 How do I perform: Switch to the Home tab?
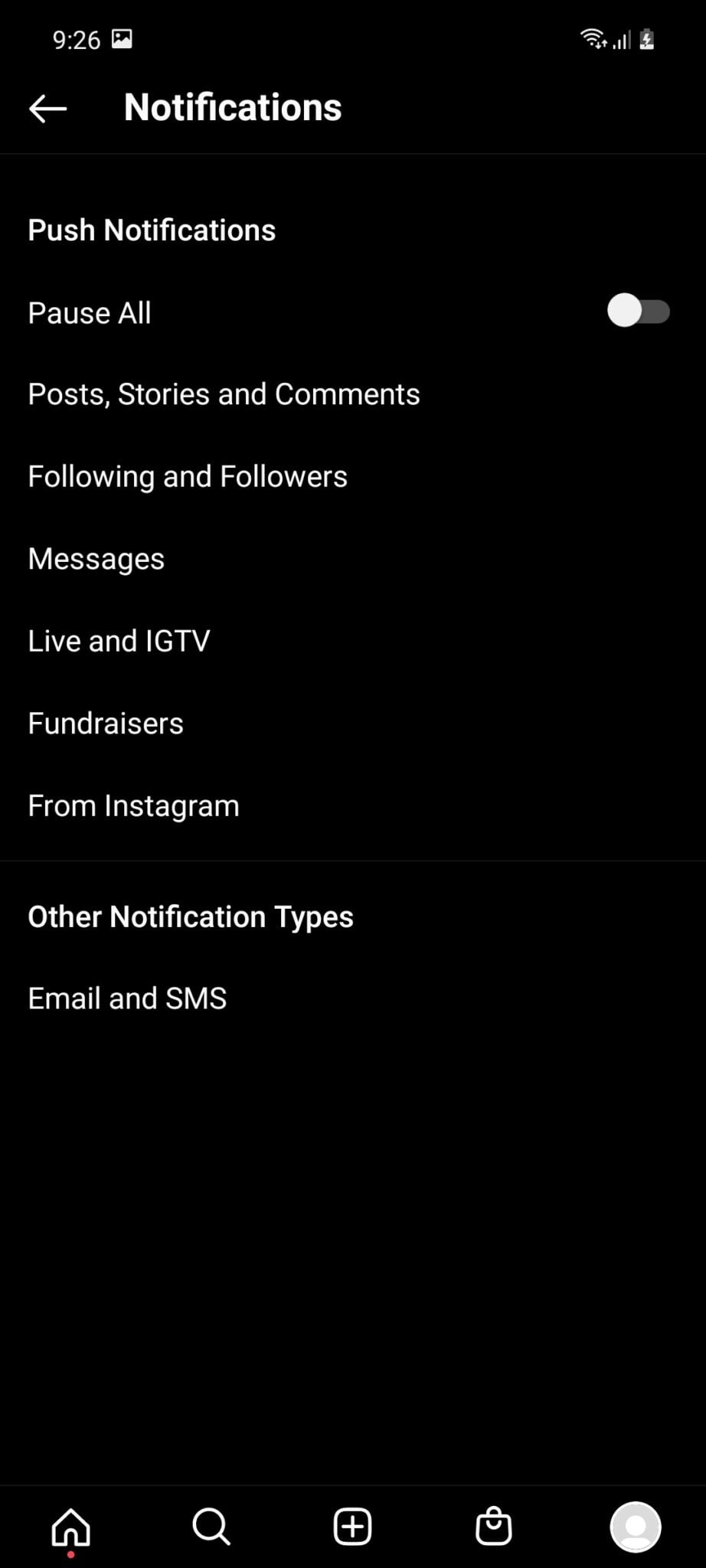coord(70,1527)
